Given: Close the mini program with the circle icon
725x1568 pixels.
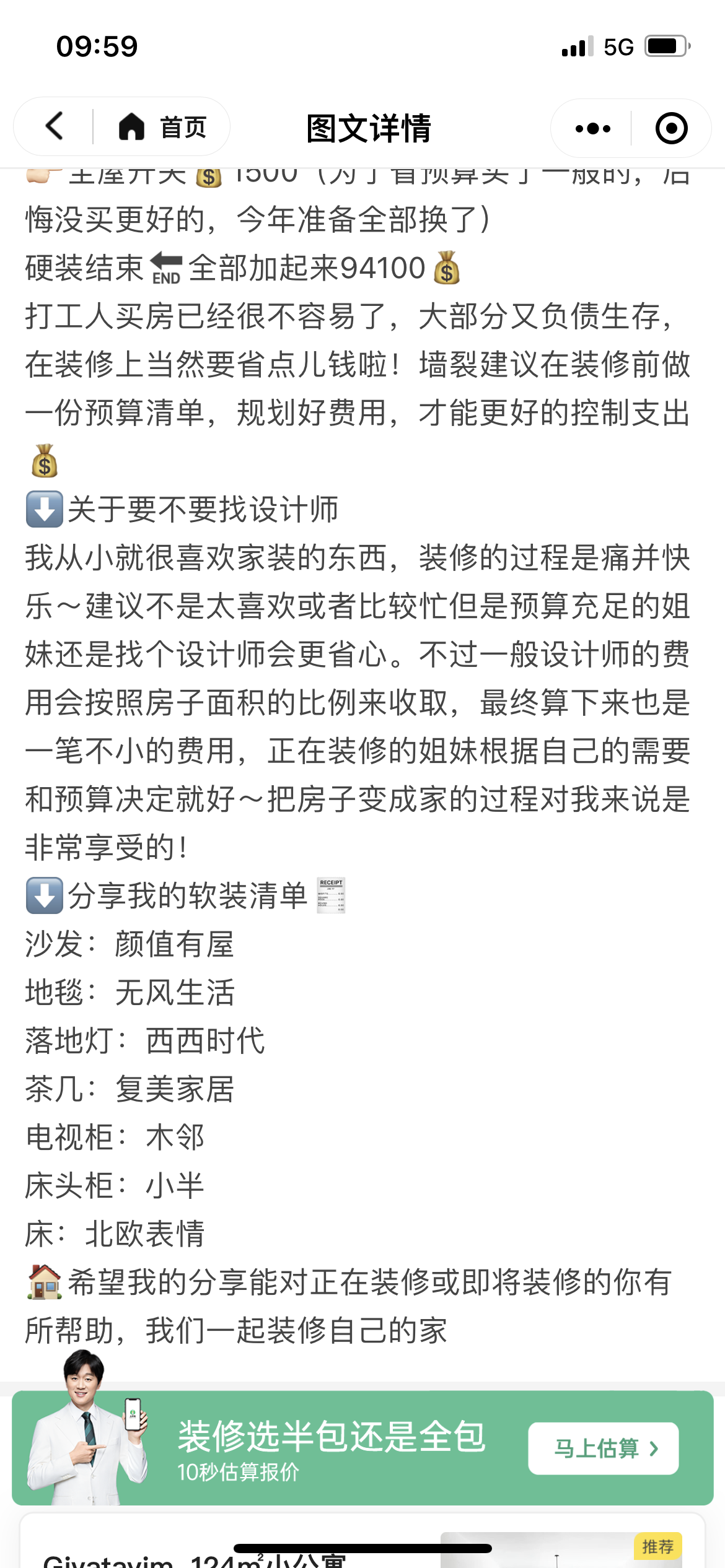Looking at the screenshot, I should [x=671, y=128].
